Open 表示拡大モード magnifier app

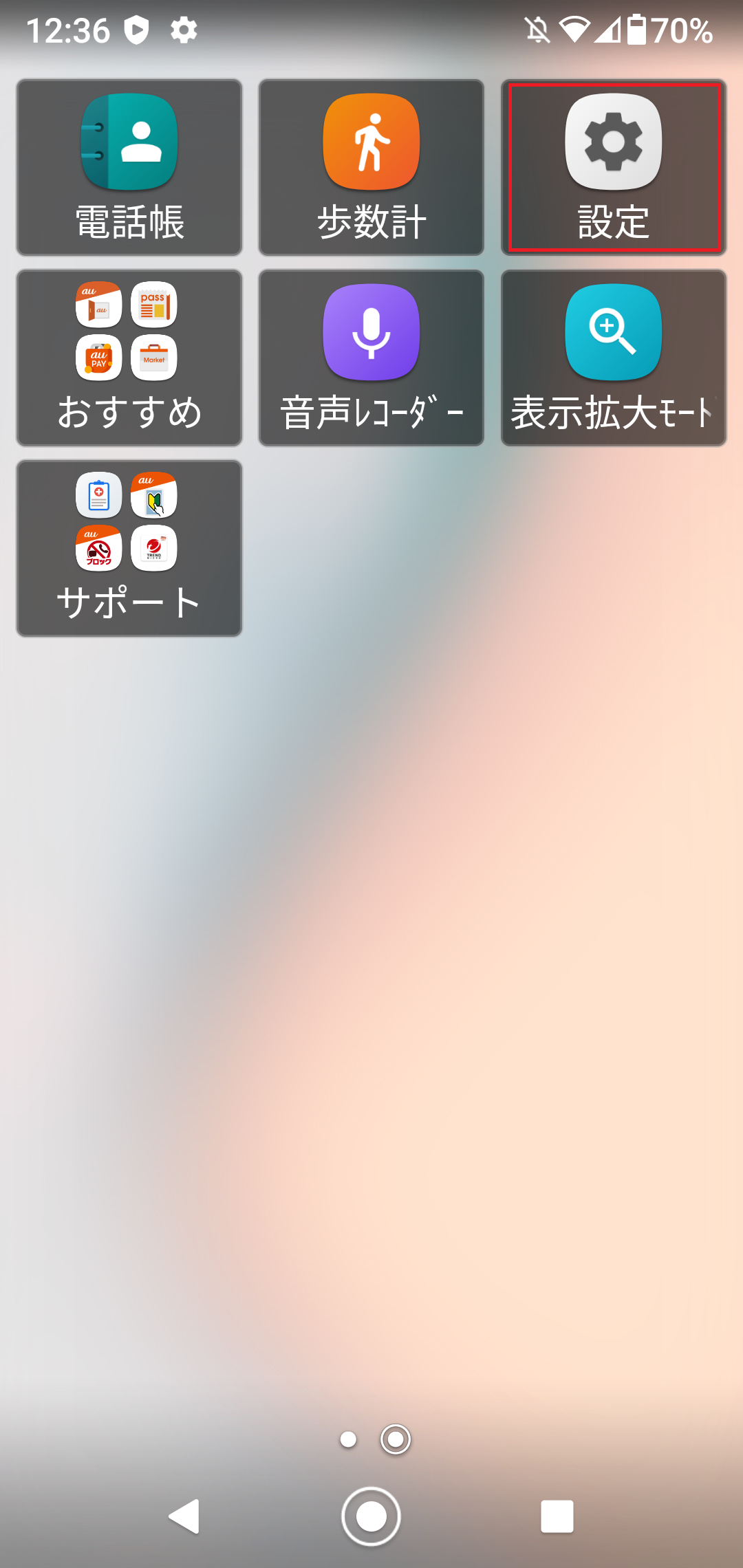point(614,358)
